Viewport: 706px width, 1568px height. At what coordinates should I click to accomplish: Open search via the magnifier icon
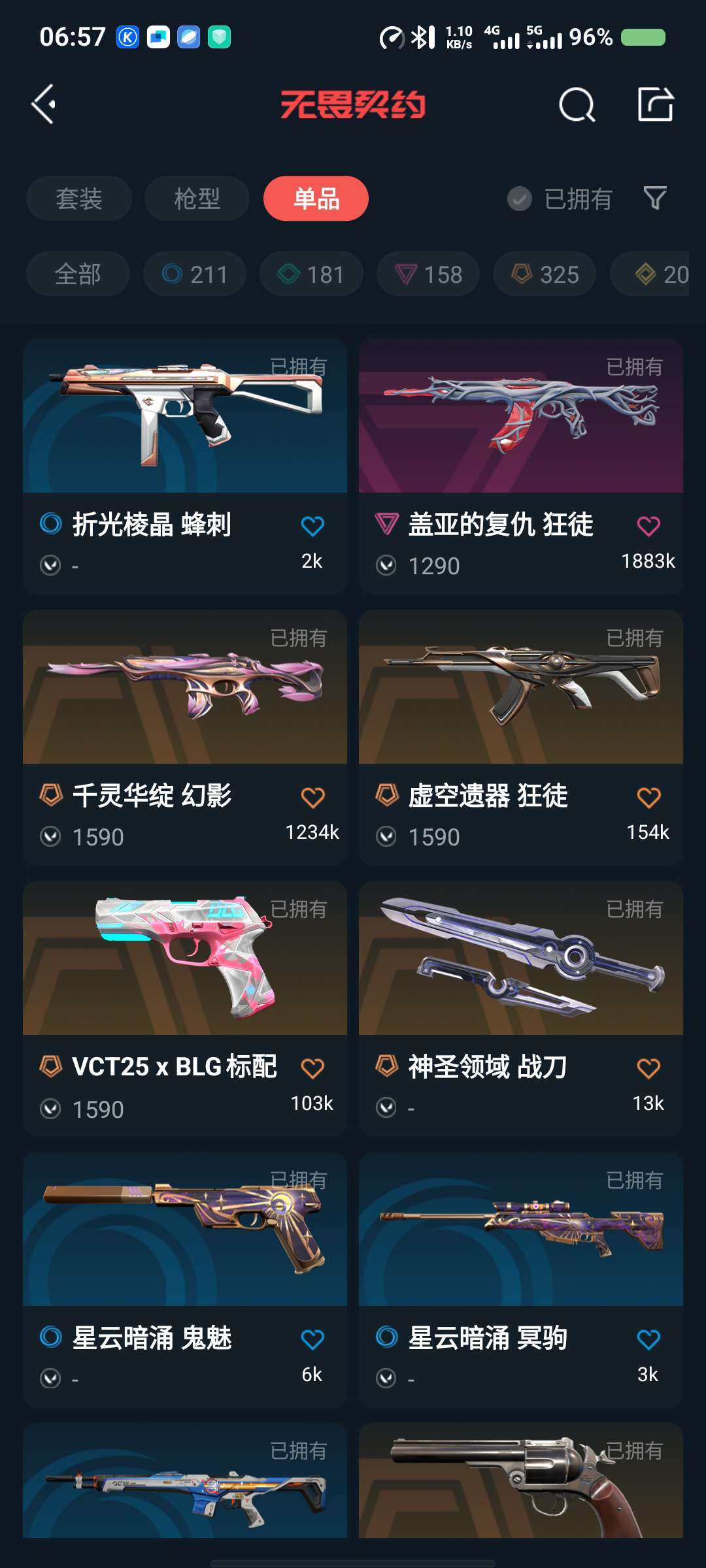click(577, 105)
